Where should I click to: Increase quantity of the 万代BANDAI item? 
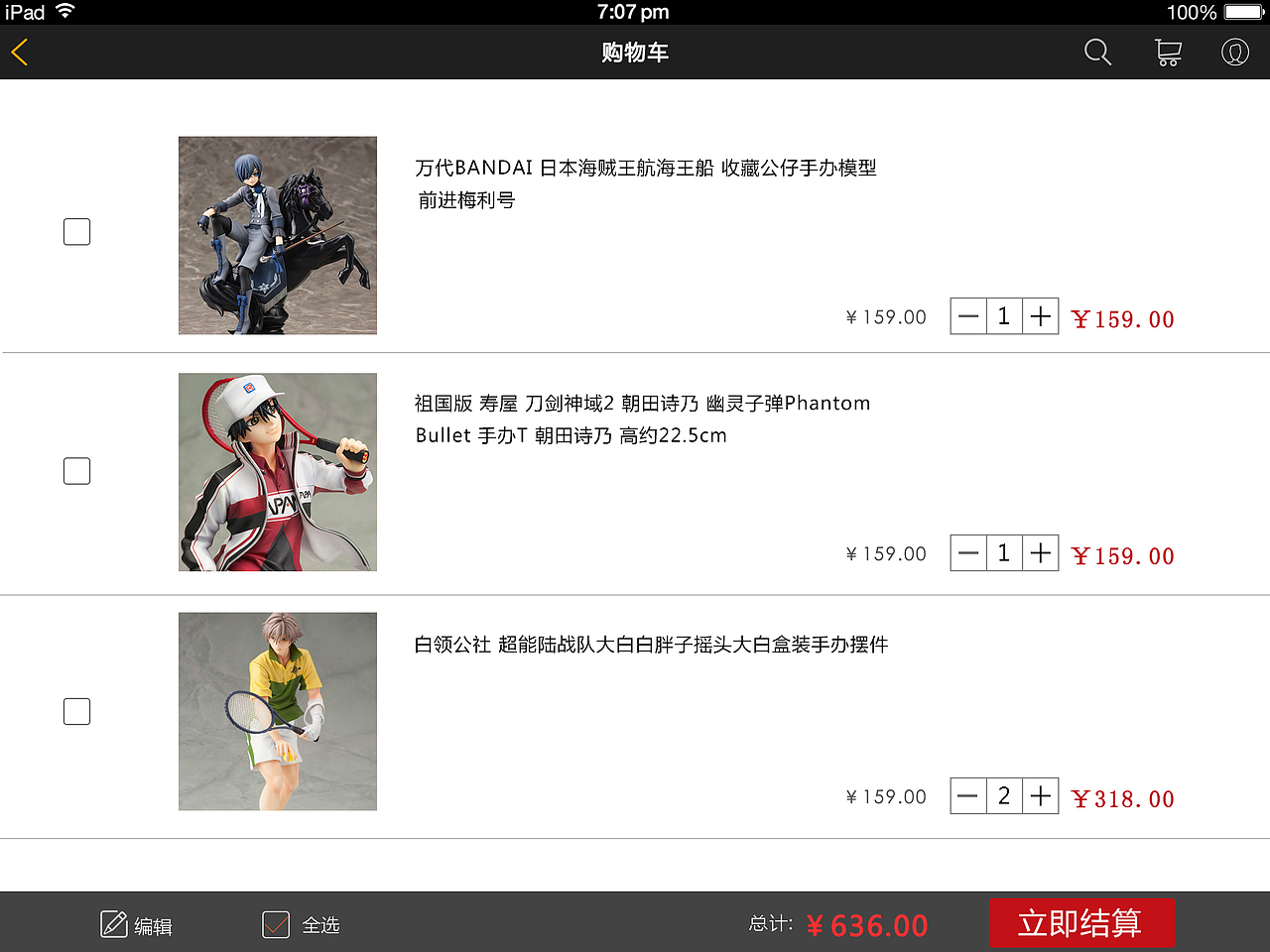coord(1041,316)
